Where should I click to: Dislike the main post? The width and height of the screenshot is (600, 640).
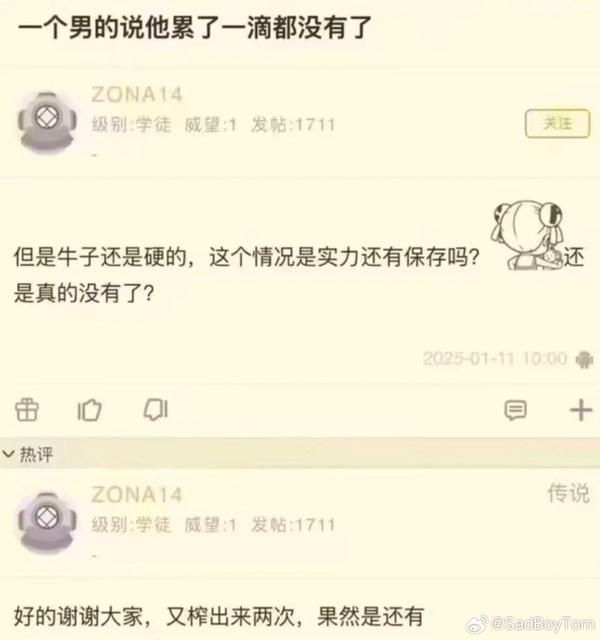pyautogui.click(x=156, y=409)
